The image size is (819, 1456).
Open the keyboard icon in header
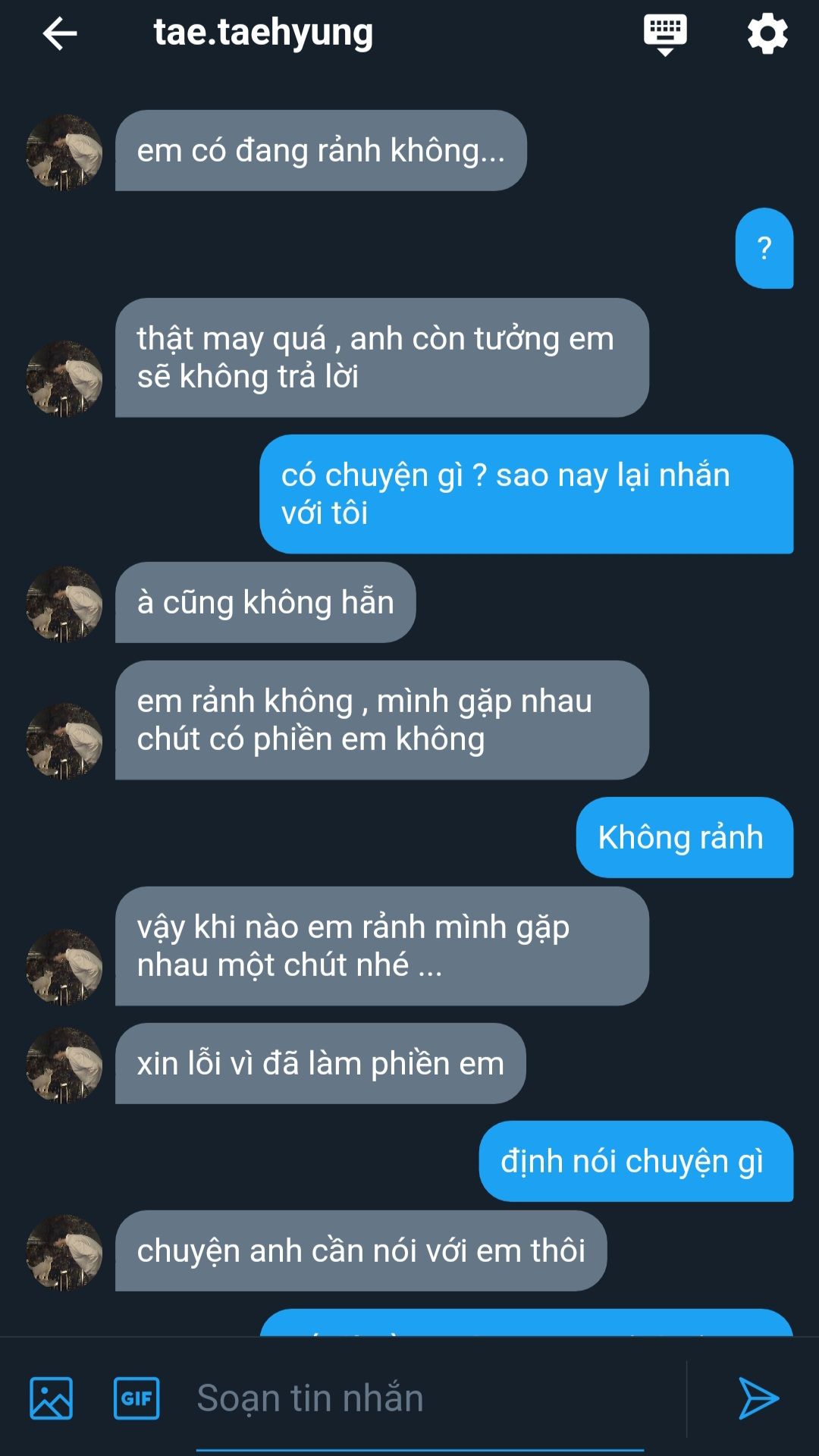(x=665, y=34)
